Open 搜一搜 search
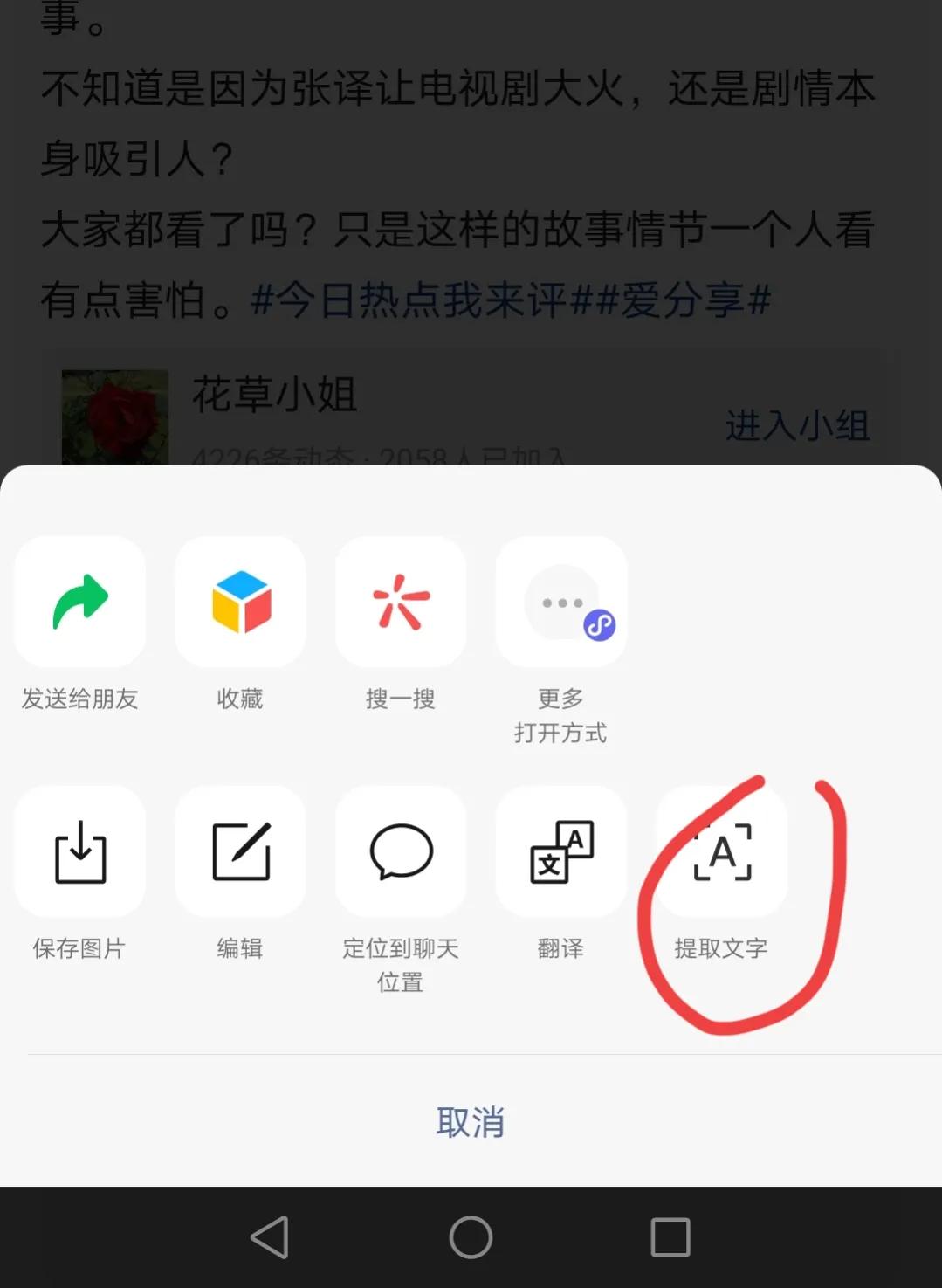The height and width of the screenshot is (1288, 942). [x=400, y=602]
